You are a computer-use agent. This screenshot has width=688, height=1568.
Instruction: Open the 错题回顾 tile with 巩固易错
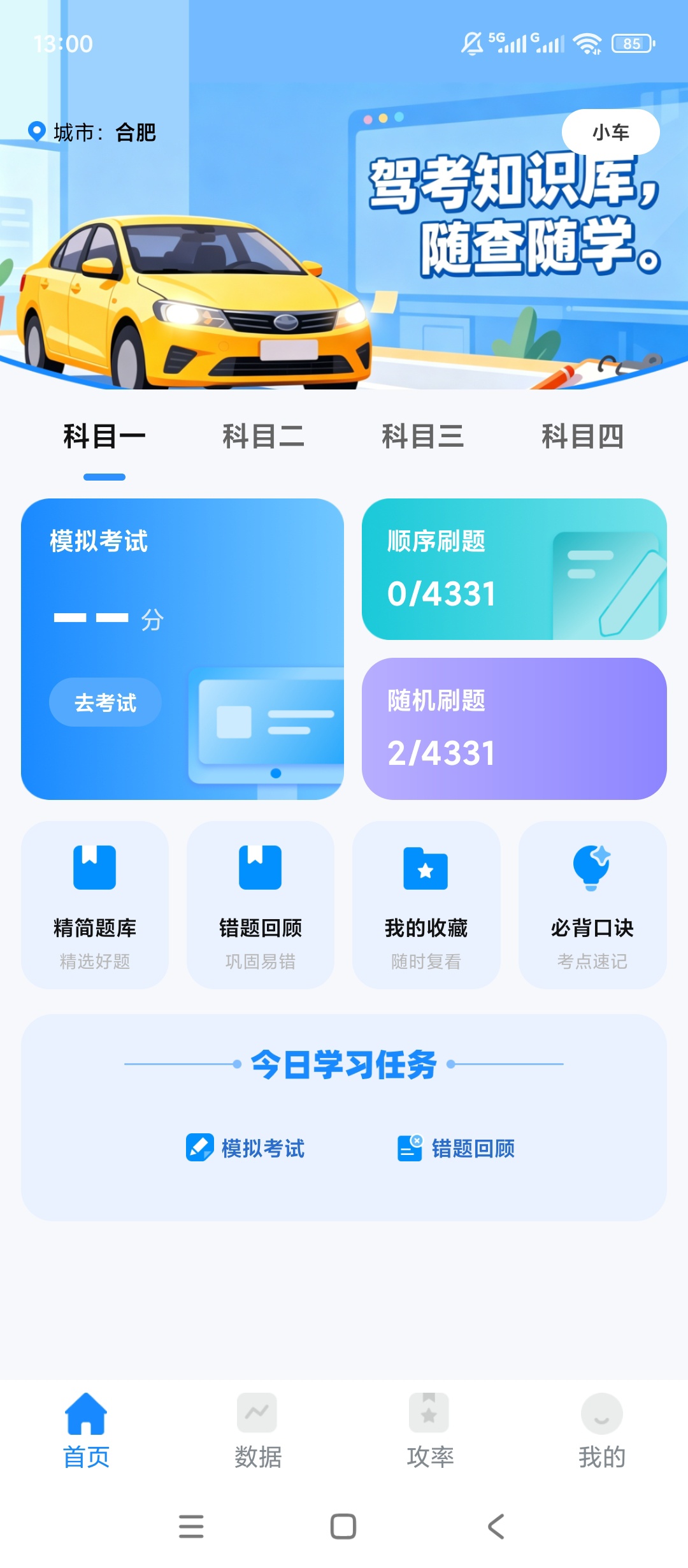coord(261,905)
